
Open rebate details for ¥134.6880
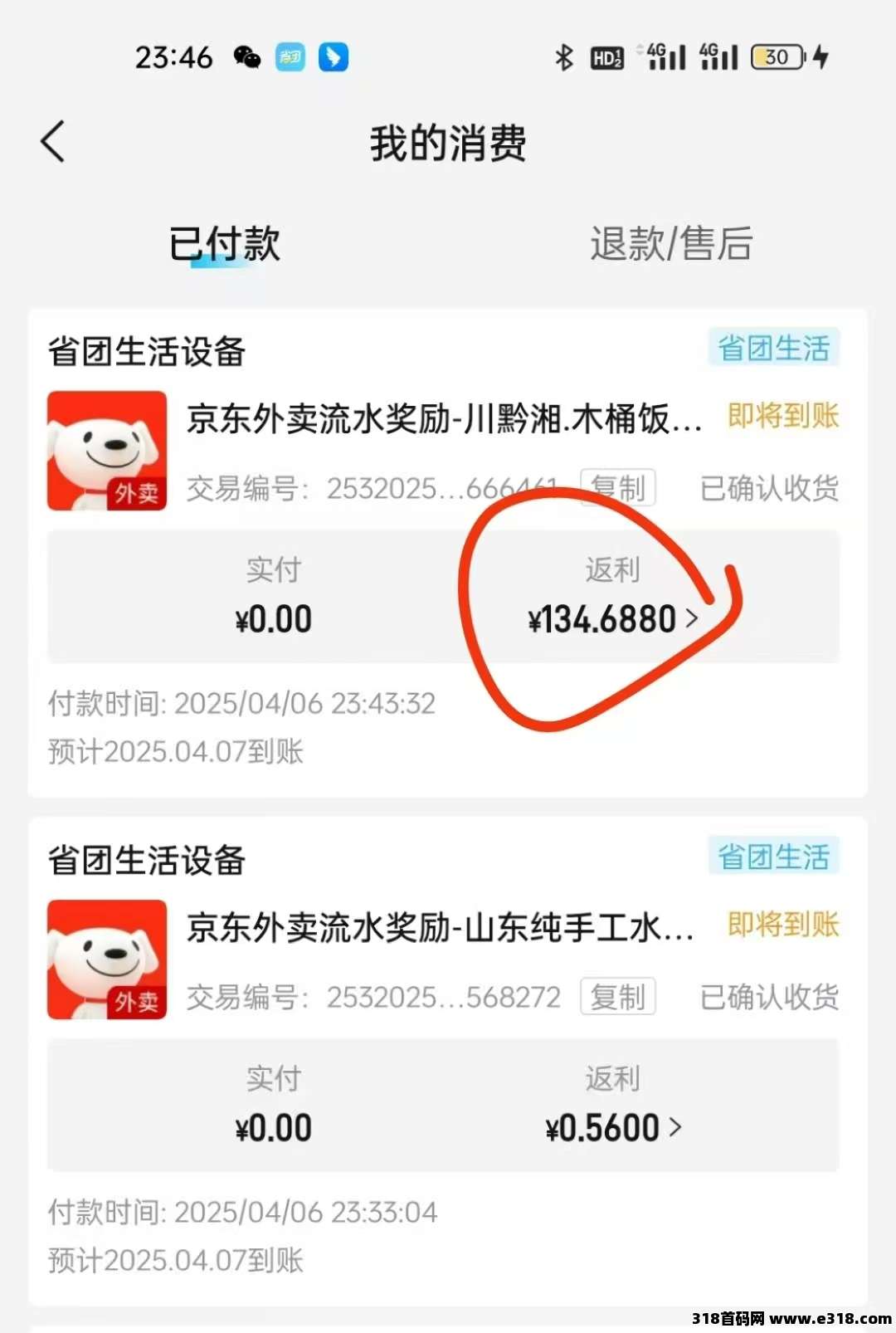[x=612, y=619]
